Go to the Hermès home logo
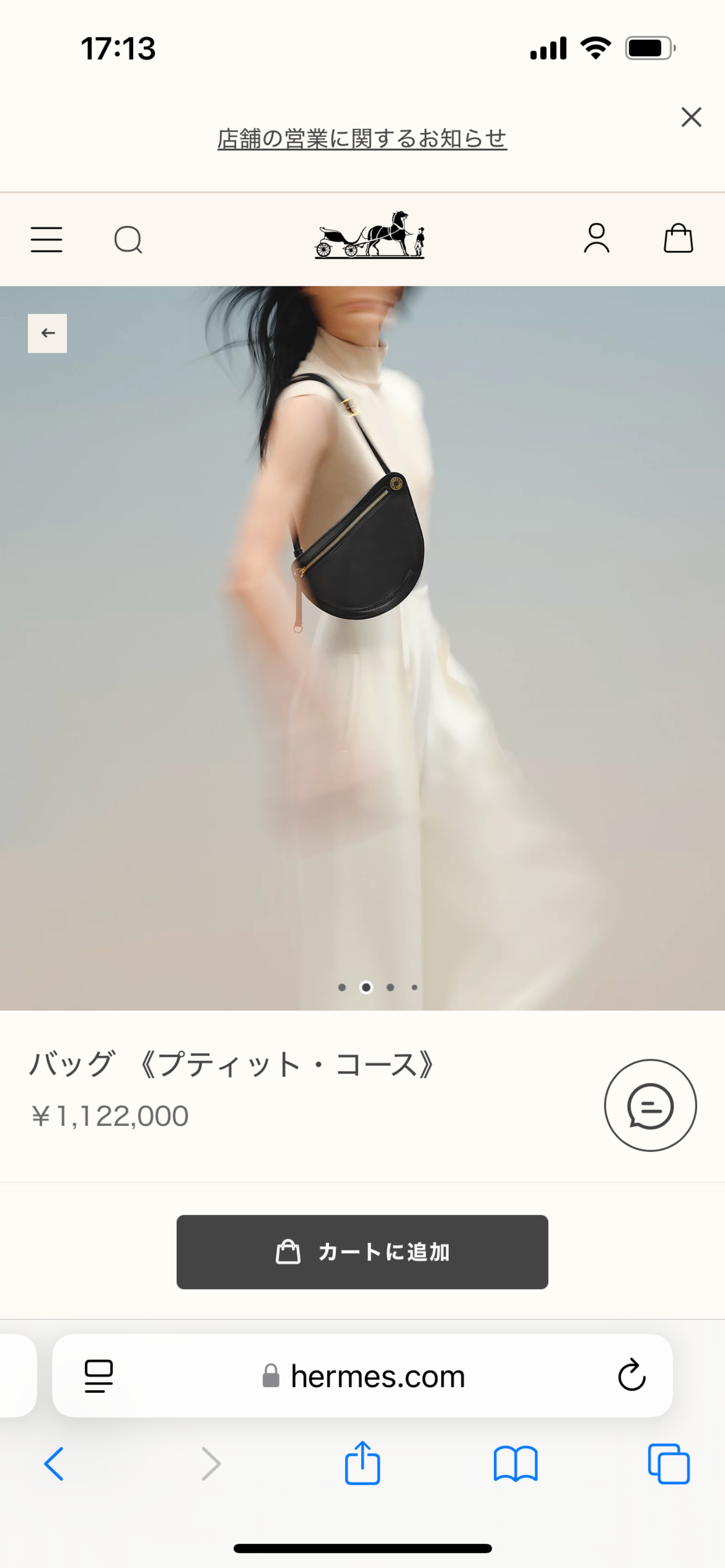The height and width of the screenshot is (1568, 725). 369,235
